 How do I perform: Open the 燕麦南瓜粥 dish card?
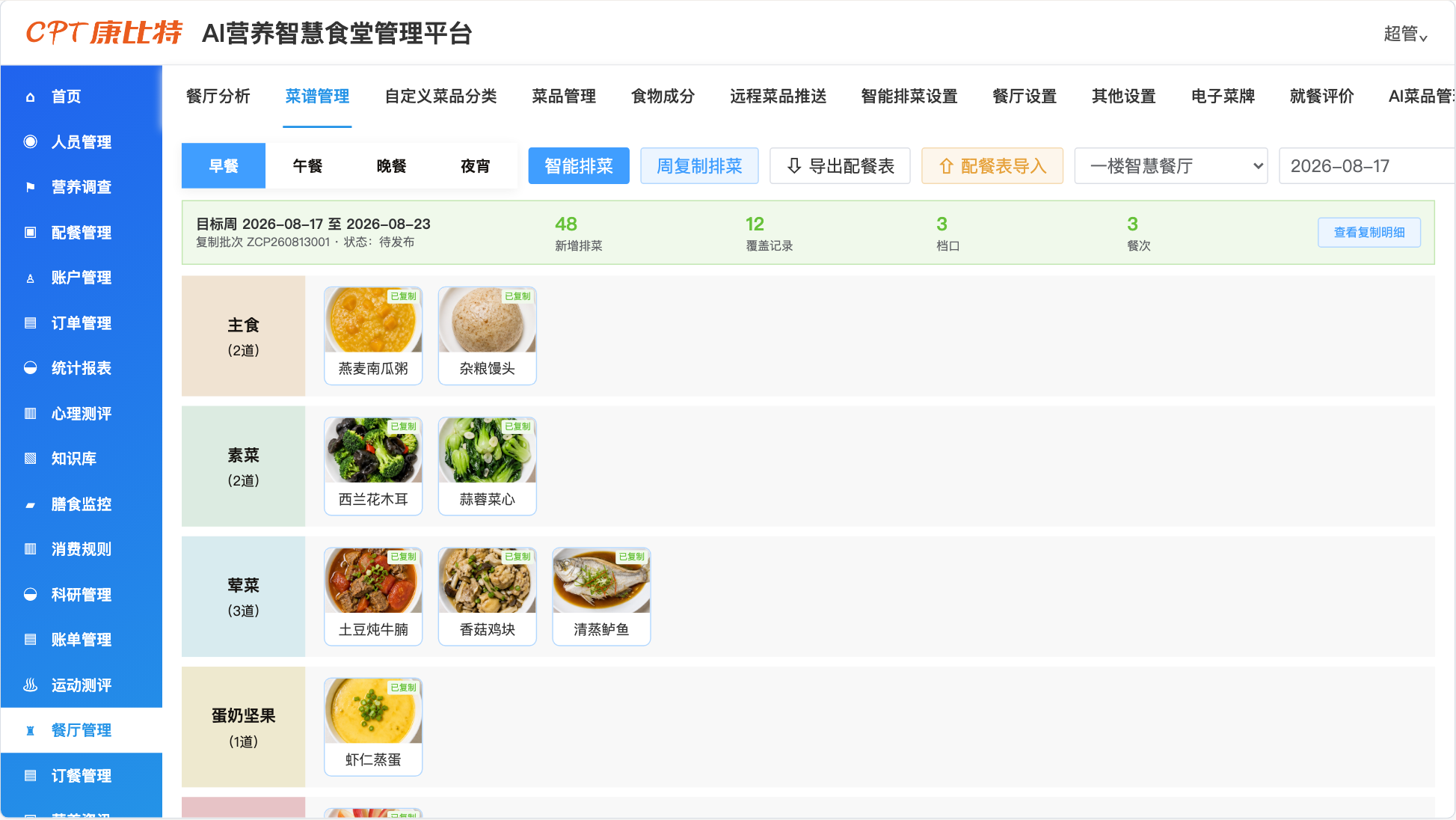(x=373, y=336)
